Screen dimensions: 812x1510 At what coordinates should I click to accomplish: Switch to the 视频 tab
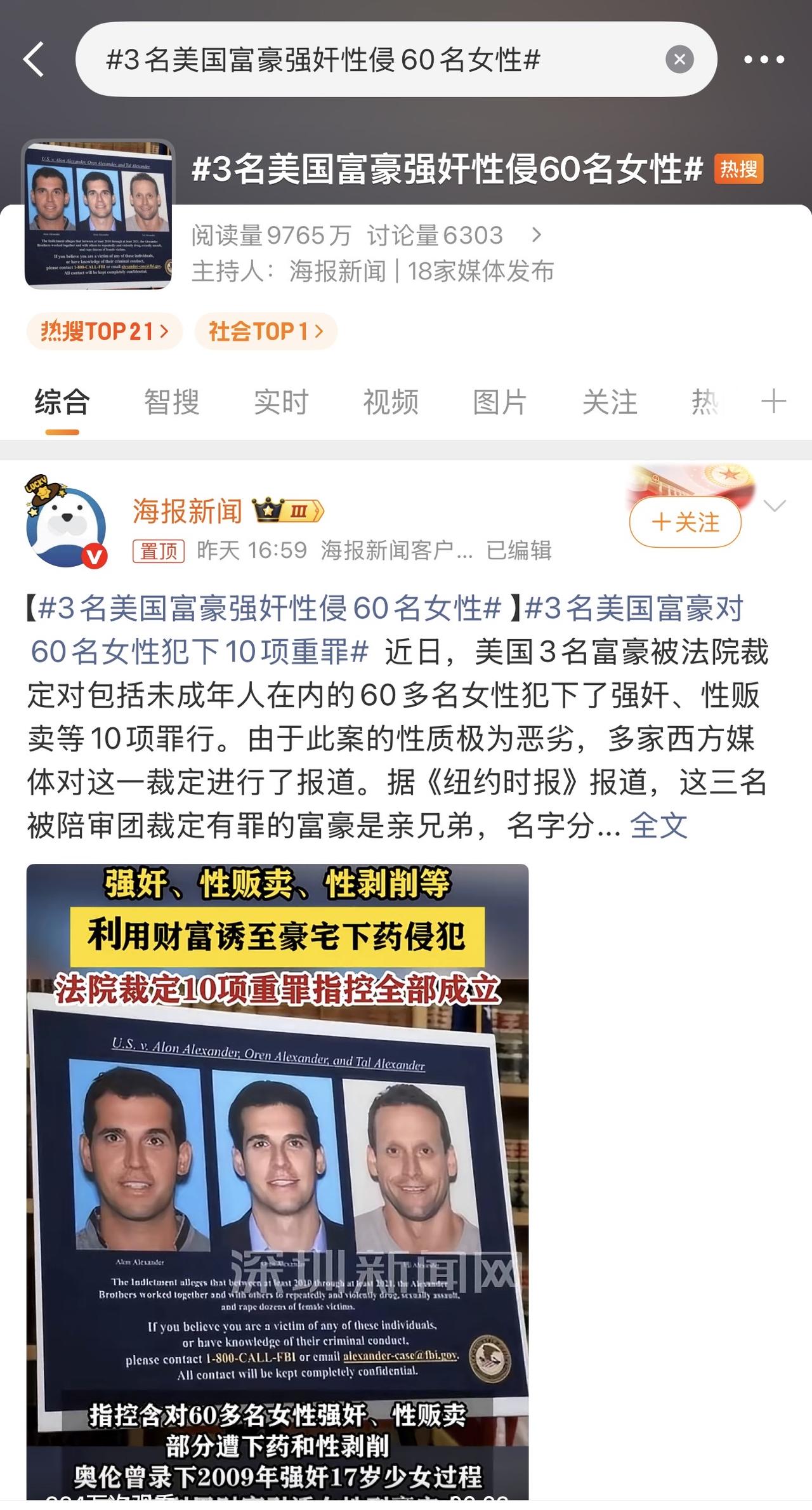[390, 401]
